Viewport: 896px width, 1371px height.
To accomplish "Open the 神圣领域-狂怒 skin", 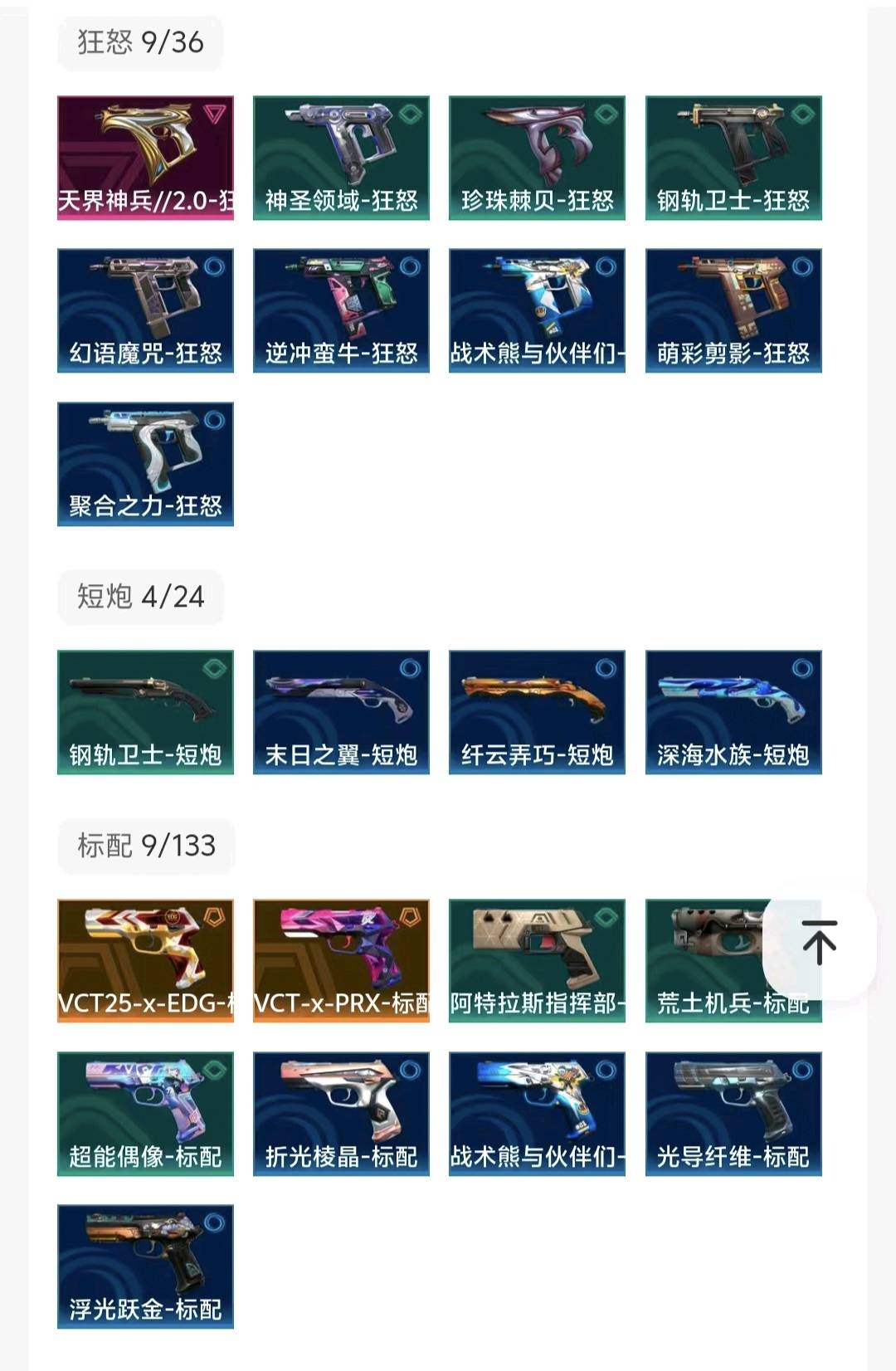I will pyautogui.click(x=341, y=158).
